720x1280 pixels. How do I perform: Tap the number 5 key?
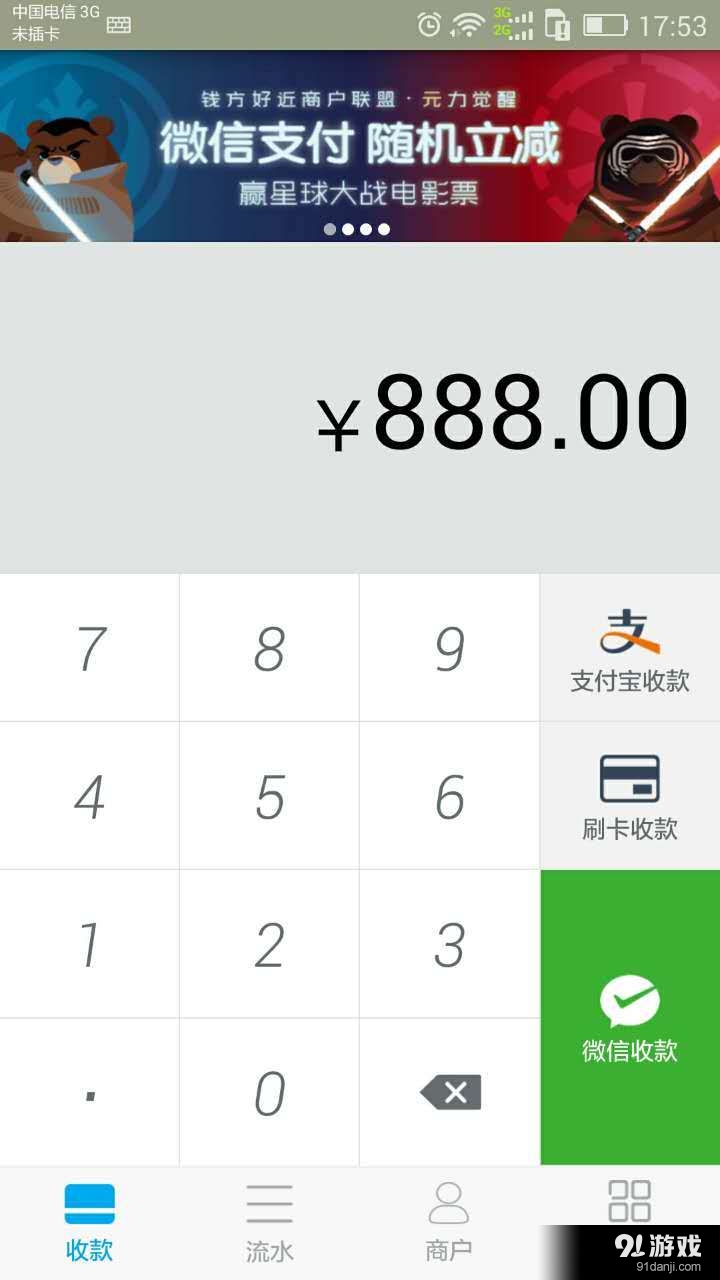269,796
